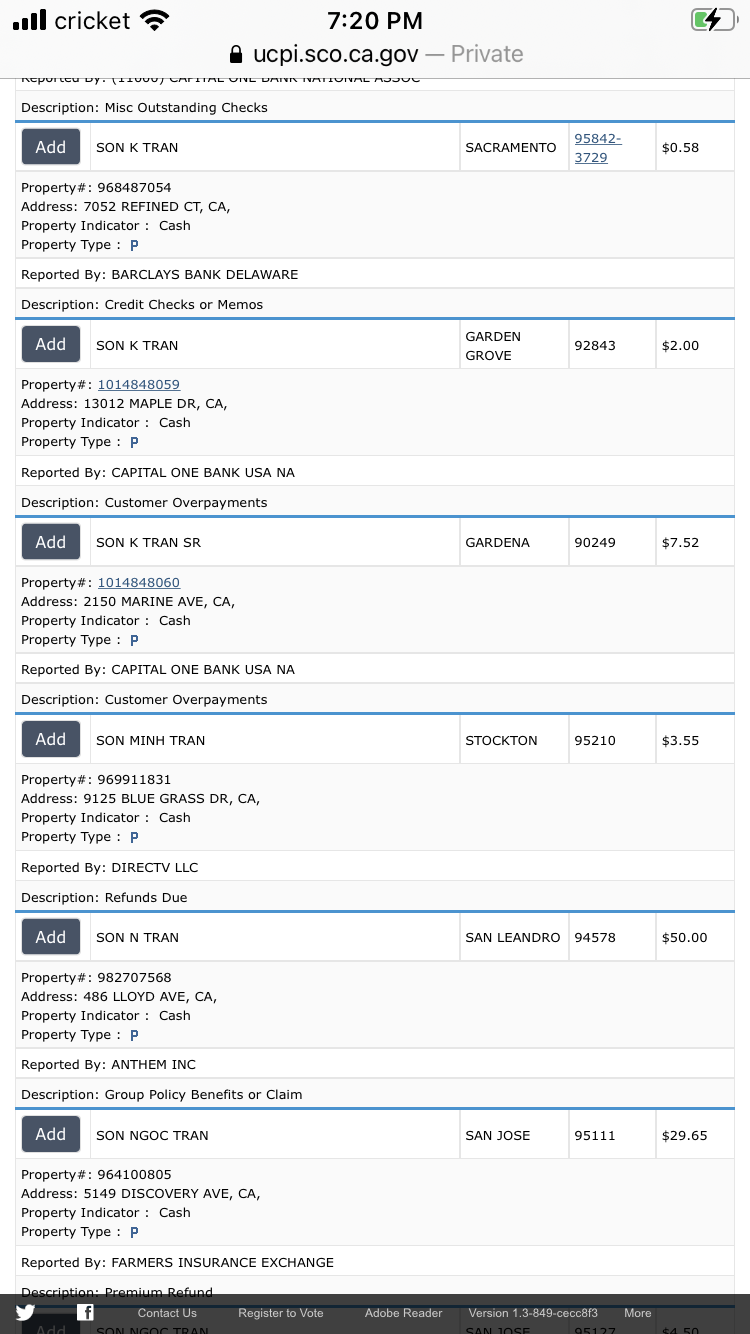Viewport: 750px width, 1334px height.
Task: Open the Register to Vote link
Action: [281, 1313]
